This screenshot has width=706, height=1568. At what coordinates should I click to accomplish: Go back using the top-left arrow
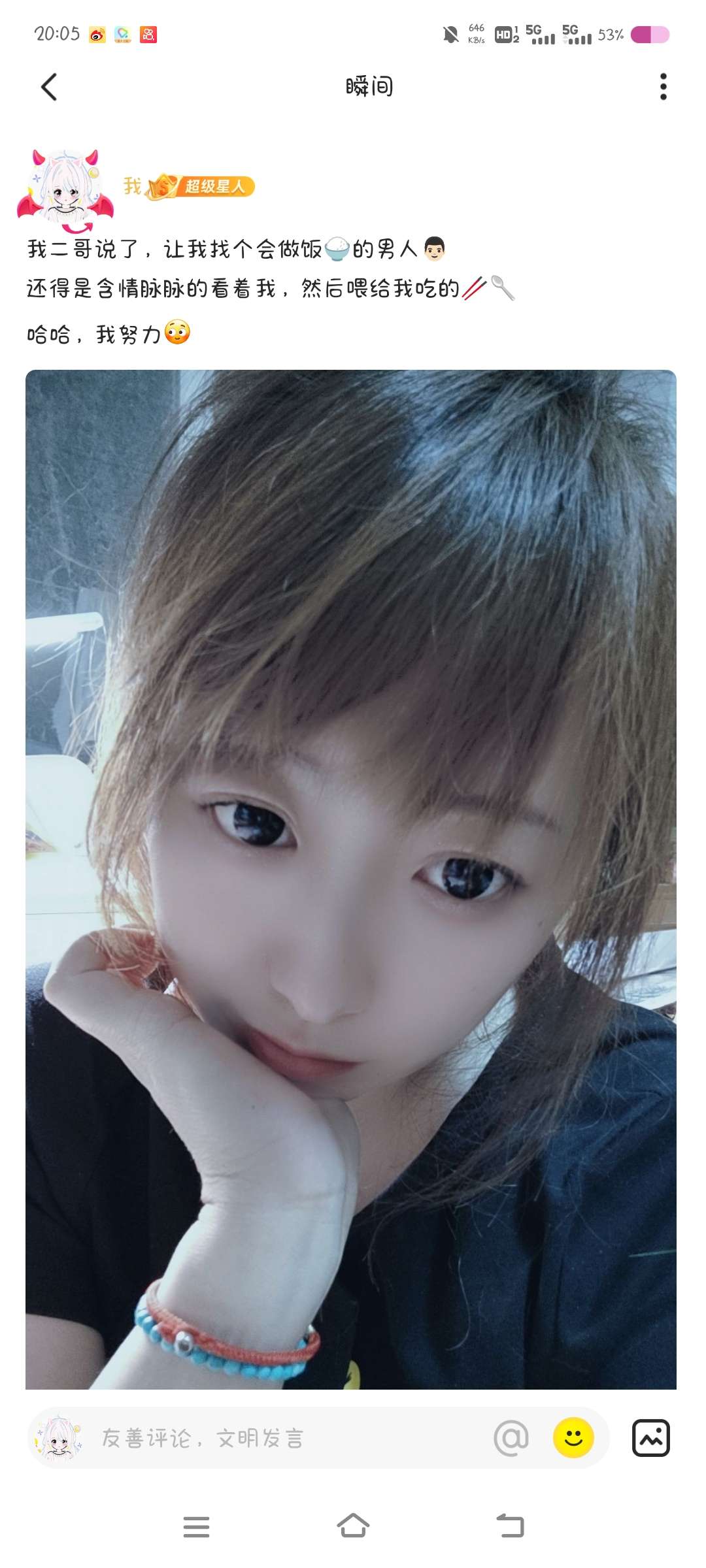point(49,87)
